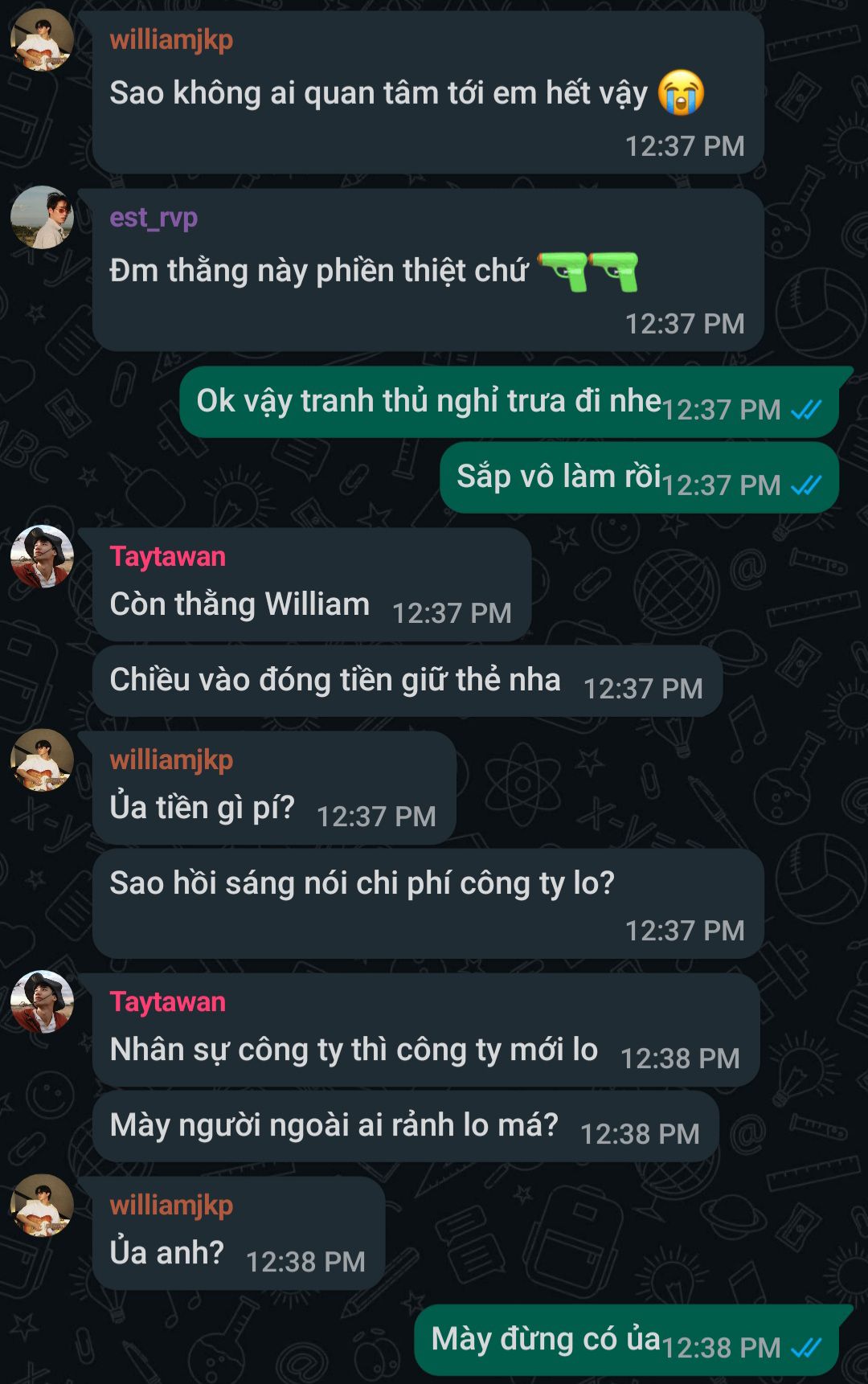
Task: Tap williamjkp's name above "Ủa anh?"
Action: pyautogui.click(x=171, y=1205)
